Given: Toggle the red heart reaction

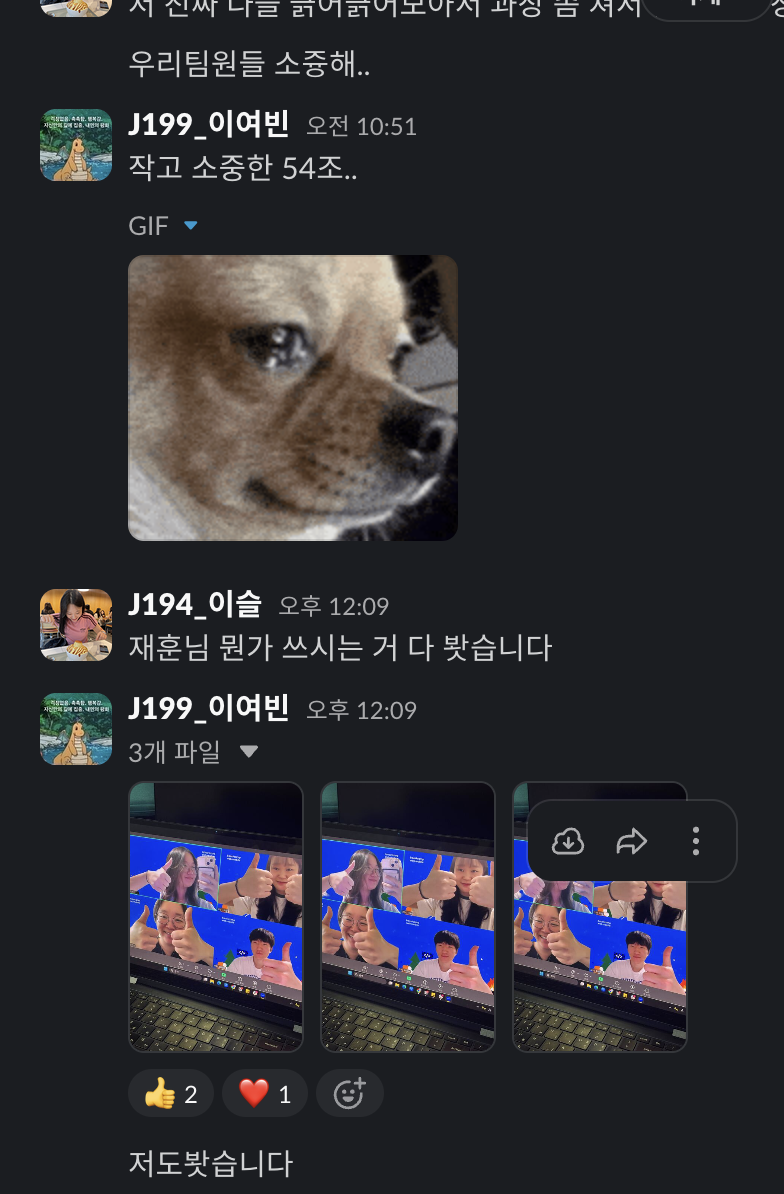Looking at the screenshot, I should pos(265,1094).
